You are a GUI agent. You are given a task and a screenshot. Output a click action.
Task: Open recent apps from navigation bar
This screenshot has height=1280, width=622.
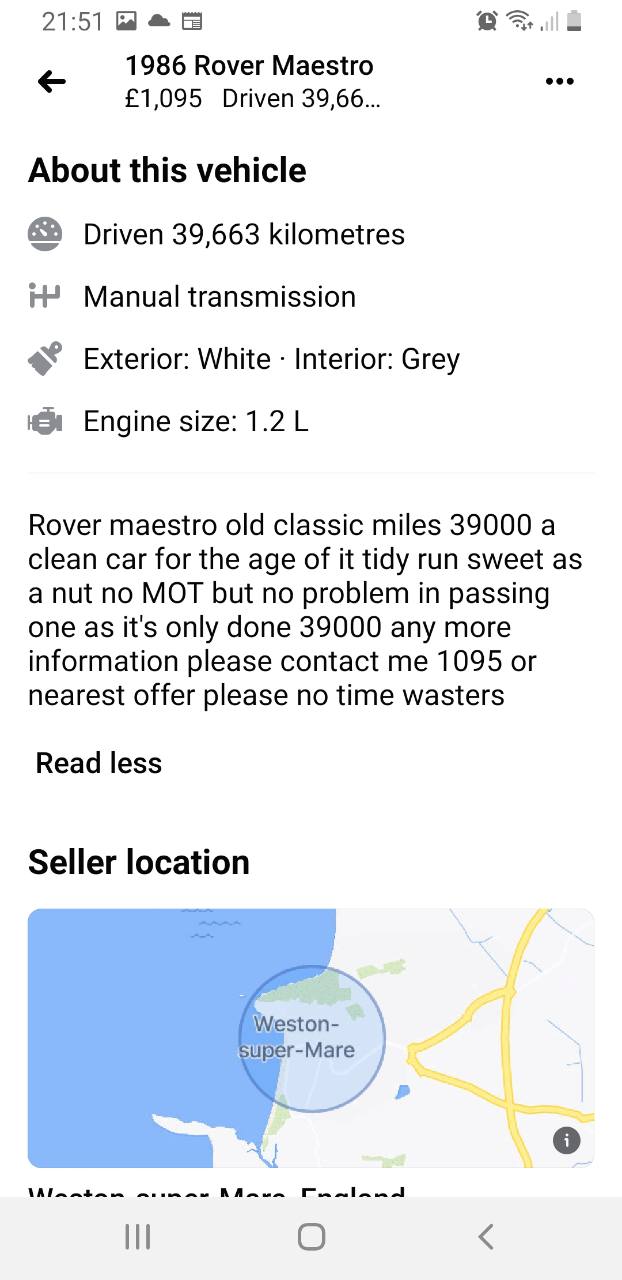tap(138, 1237)
